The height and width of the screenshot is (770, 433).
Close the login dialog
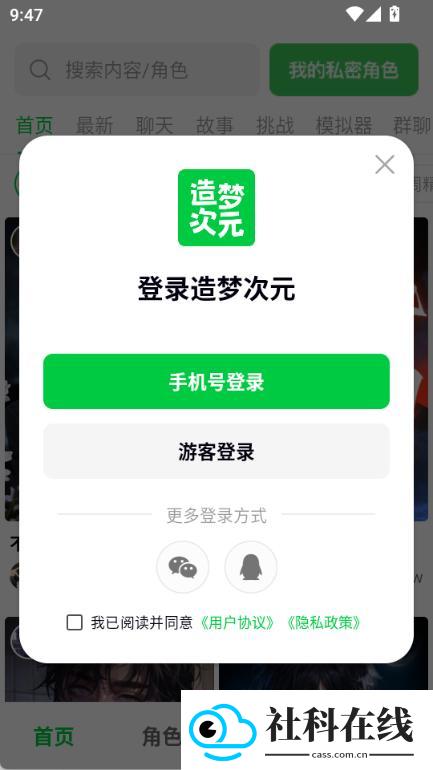[x=384, y=165]
